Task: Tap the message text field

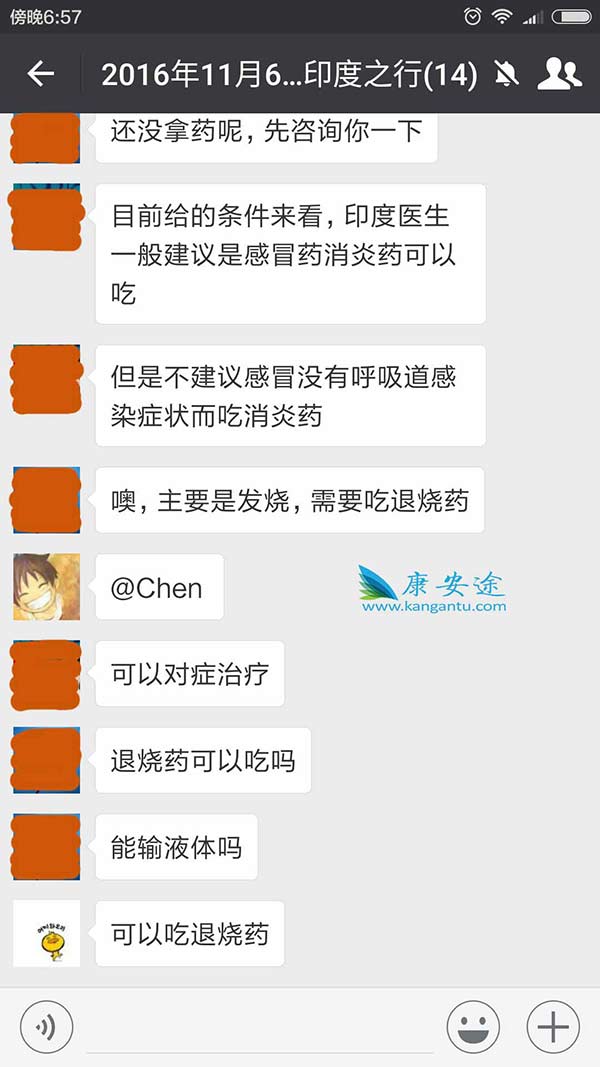Action: click(260, 1028)
